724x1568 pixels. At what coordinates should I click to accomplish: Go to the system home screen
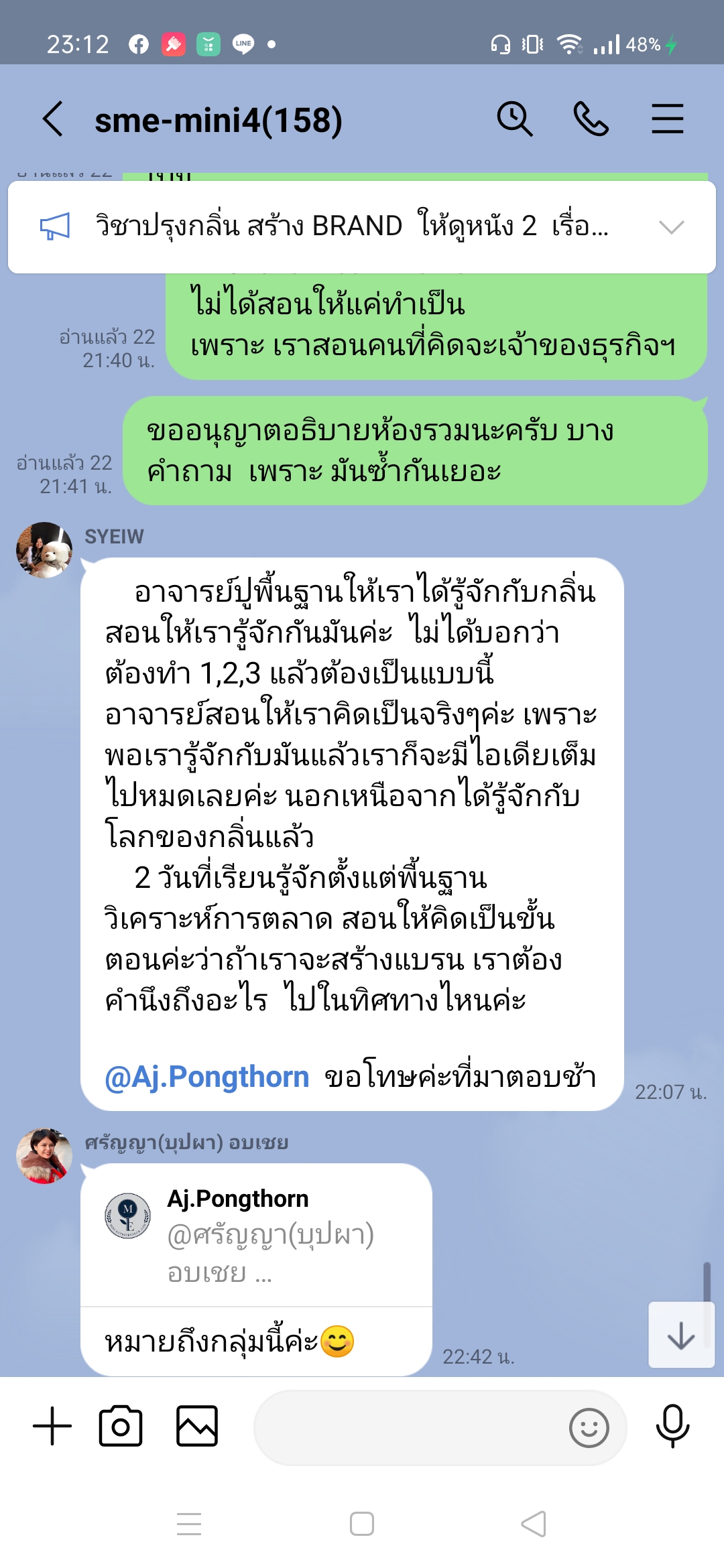(362, 1524)
